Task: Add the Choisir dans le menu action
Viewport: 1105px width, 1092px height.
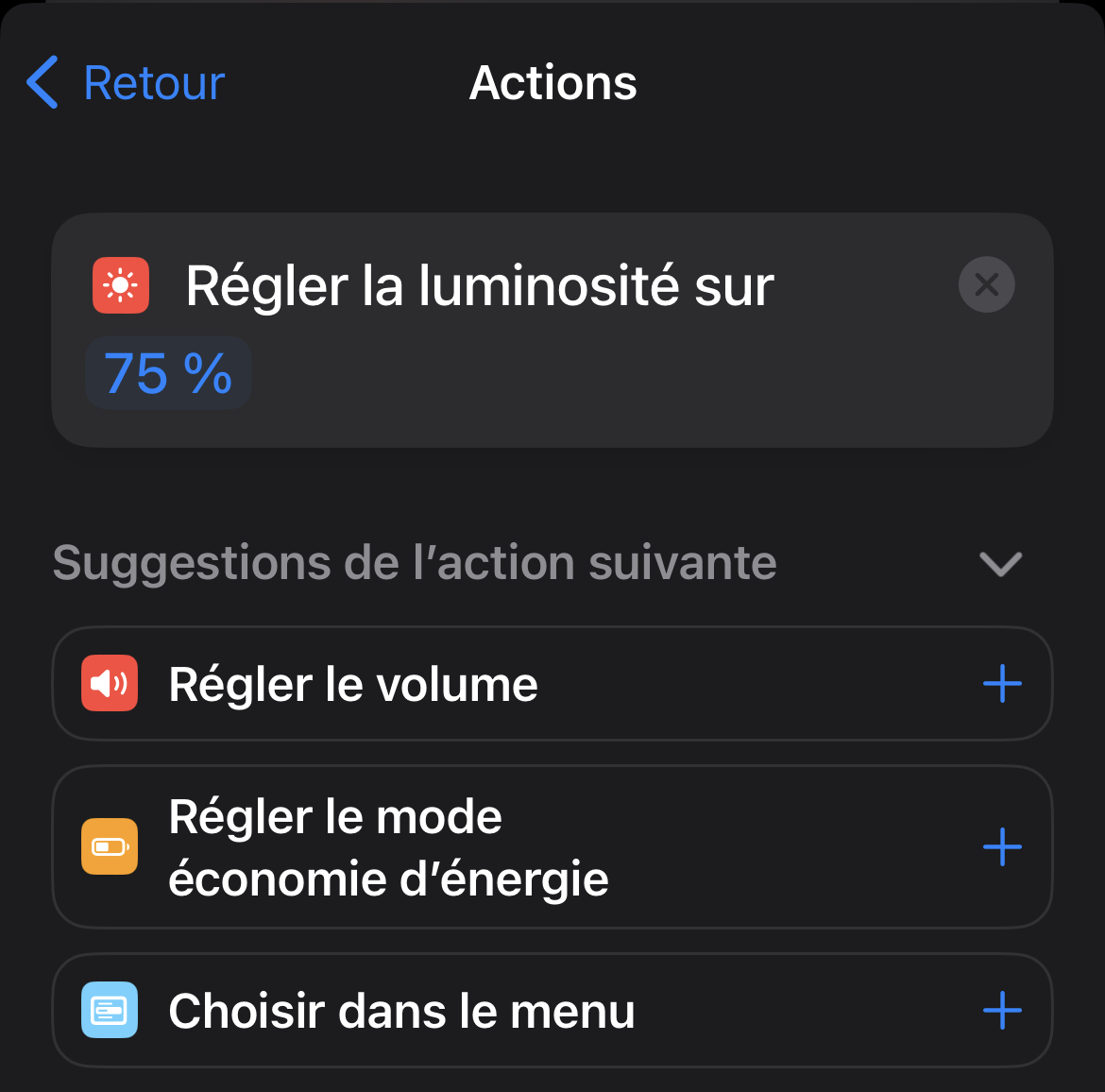Action: click(1001, 1011)
